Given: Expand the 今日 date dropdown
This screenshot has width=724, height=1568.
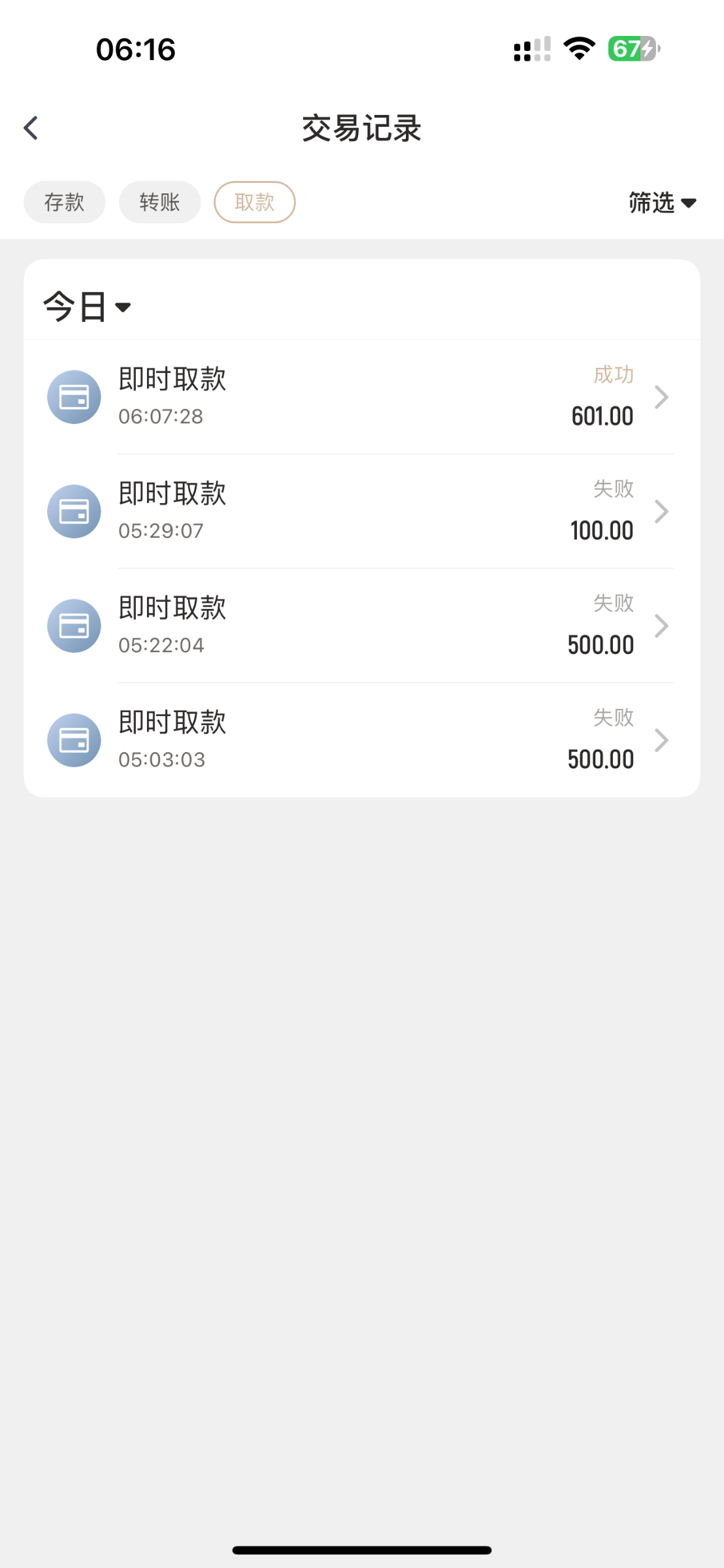Looking at the screenshot, I should [x=87, y=306].
